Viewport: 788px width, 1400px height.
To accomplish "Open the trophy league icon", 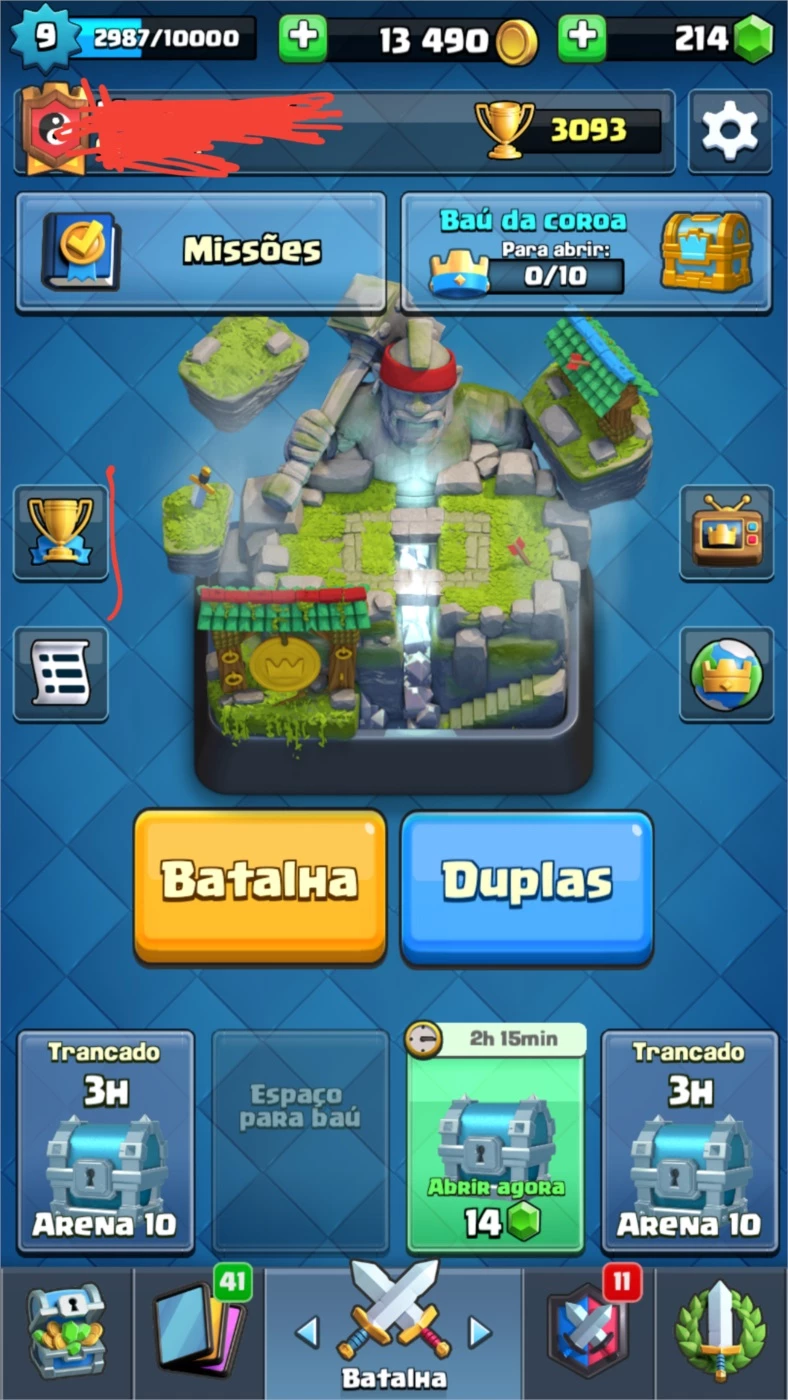I will coord(61,532).
